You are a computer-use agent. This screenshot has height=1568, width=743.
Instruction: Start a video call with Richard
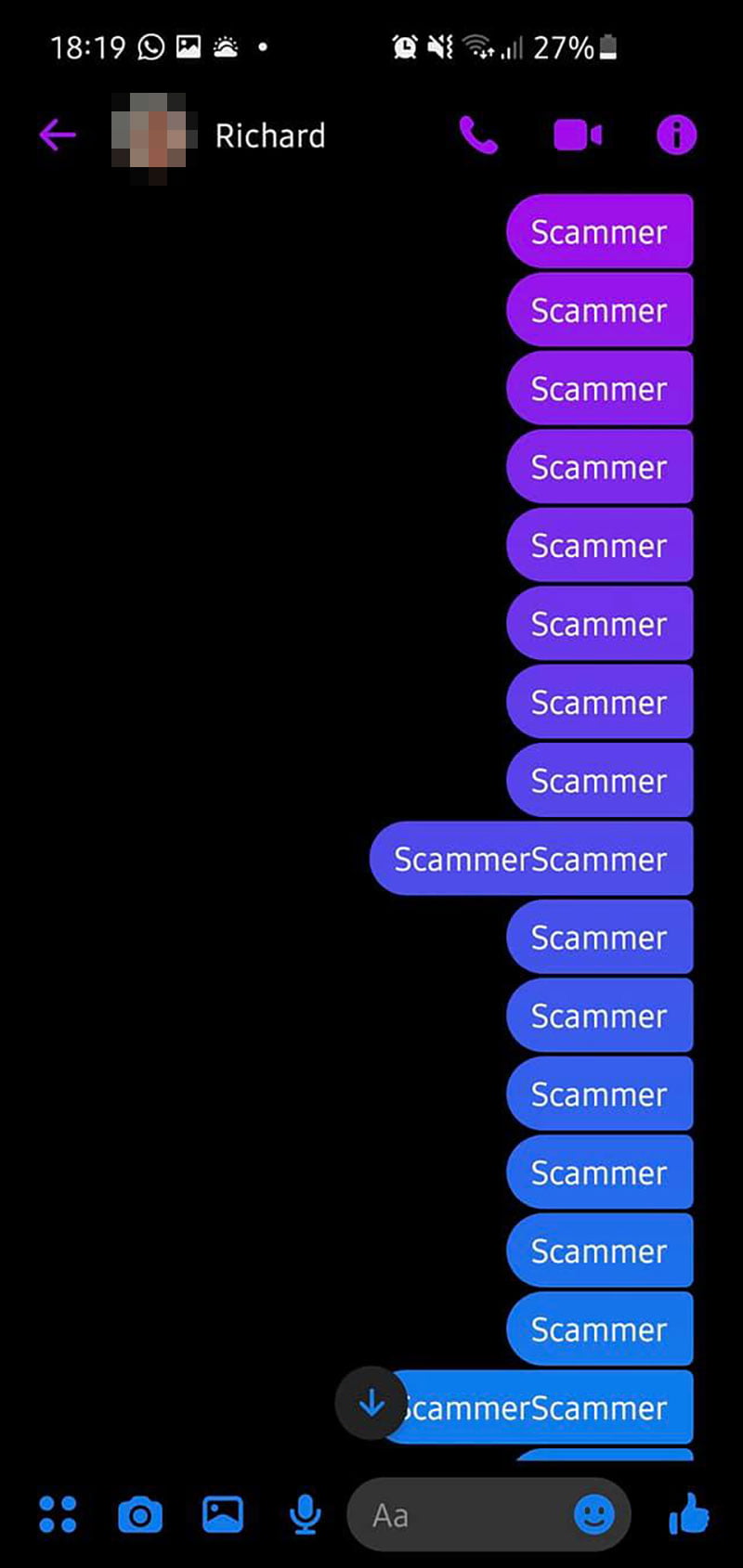578,136
